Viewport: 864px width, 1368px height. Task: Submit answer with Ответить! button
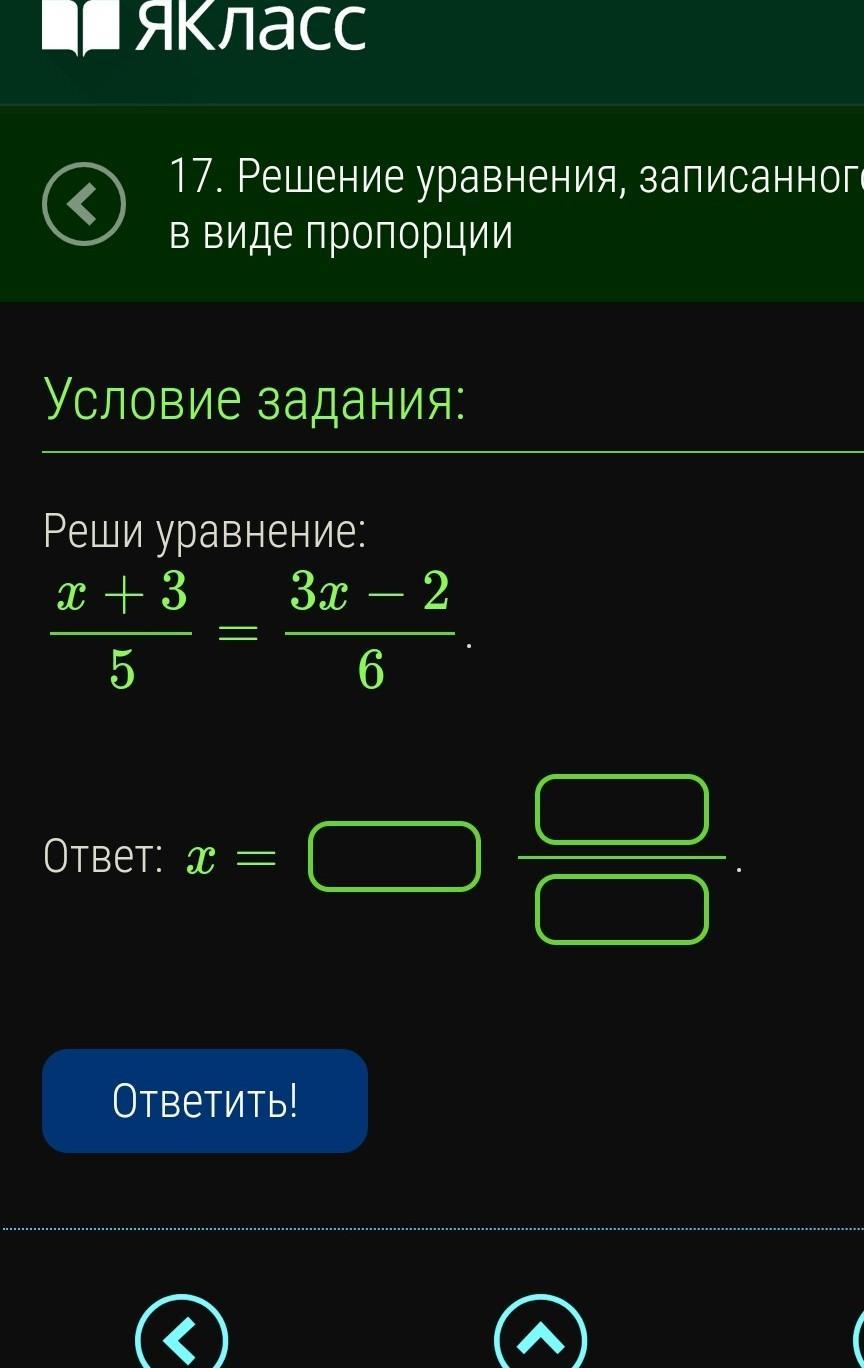point(205,1101)
